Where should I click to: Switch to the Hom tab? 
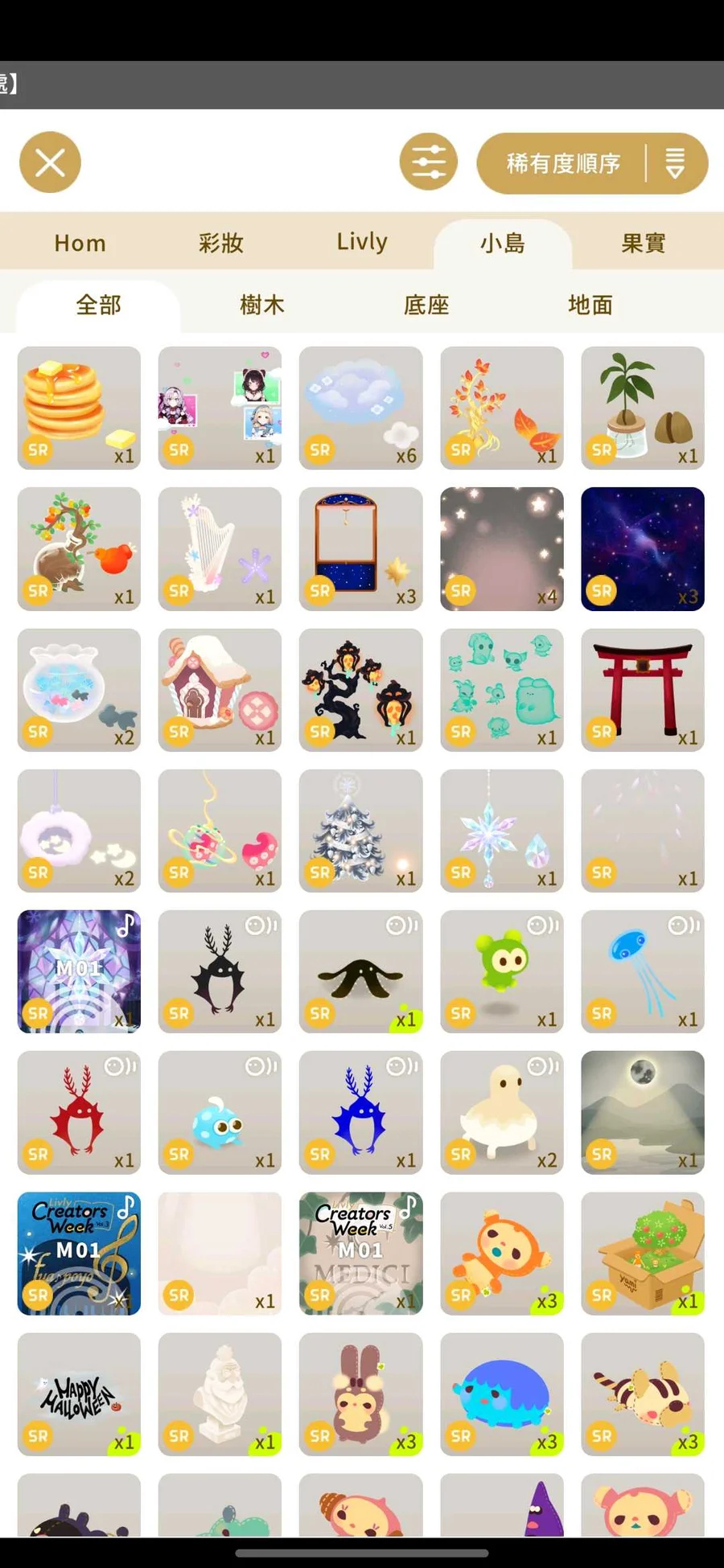click(80, 243)
